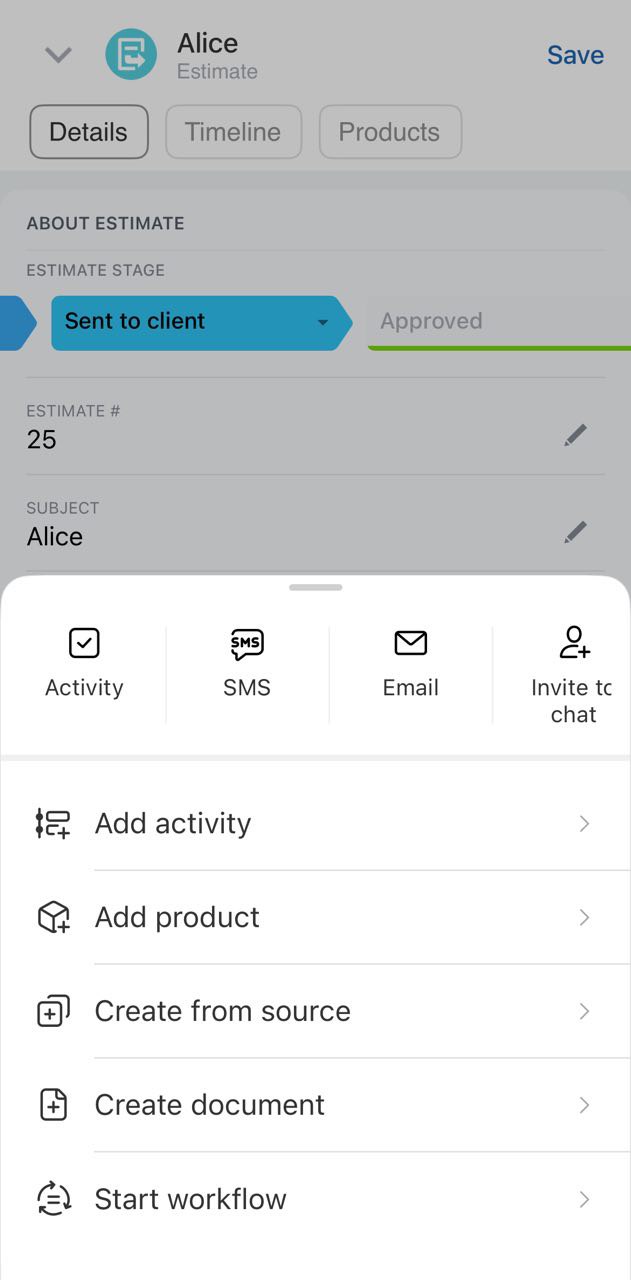Open Create document
The image size is (631, 1280).
coord(315,1105)
